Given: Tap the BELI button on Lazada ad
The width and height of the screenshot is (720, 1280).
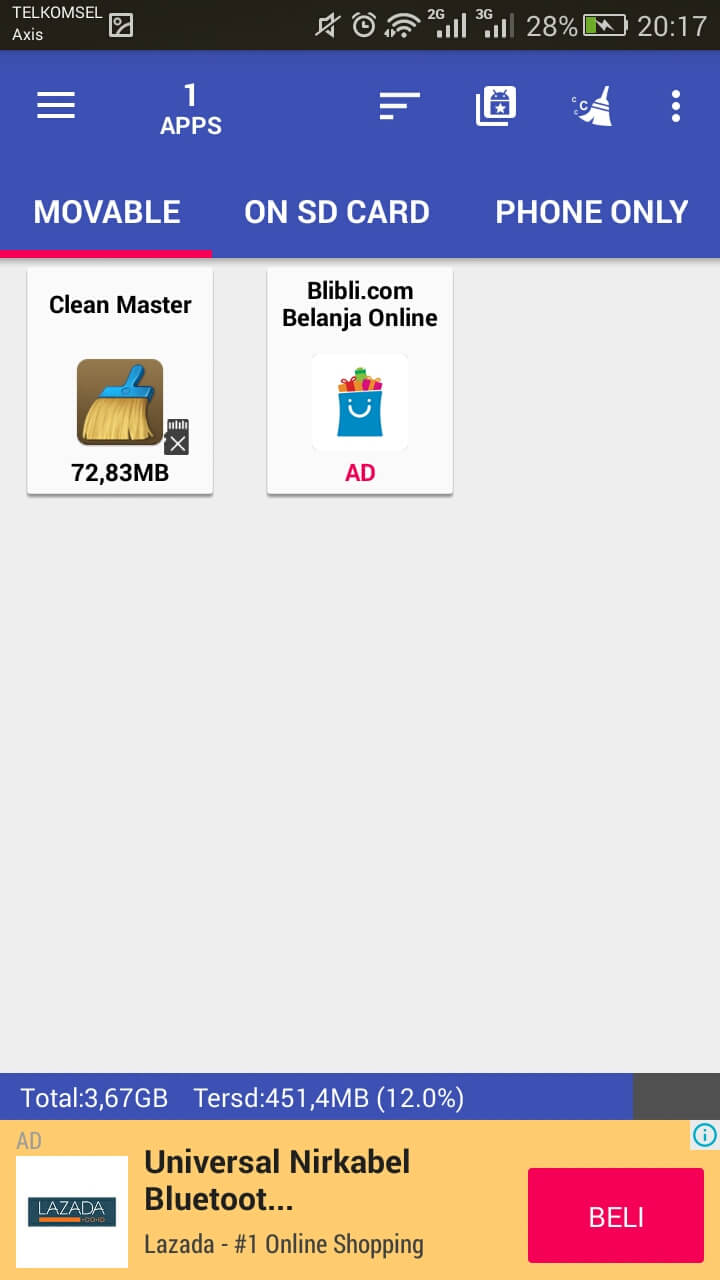Looking at the screenshot, I should click(616, 1216).
